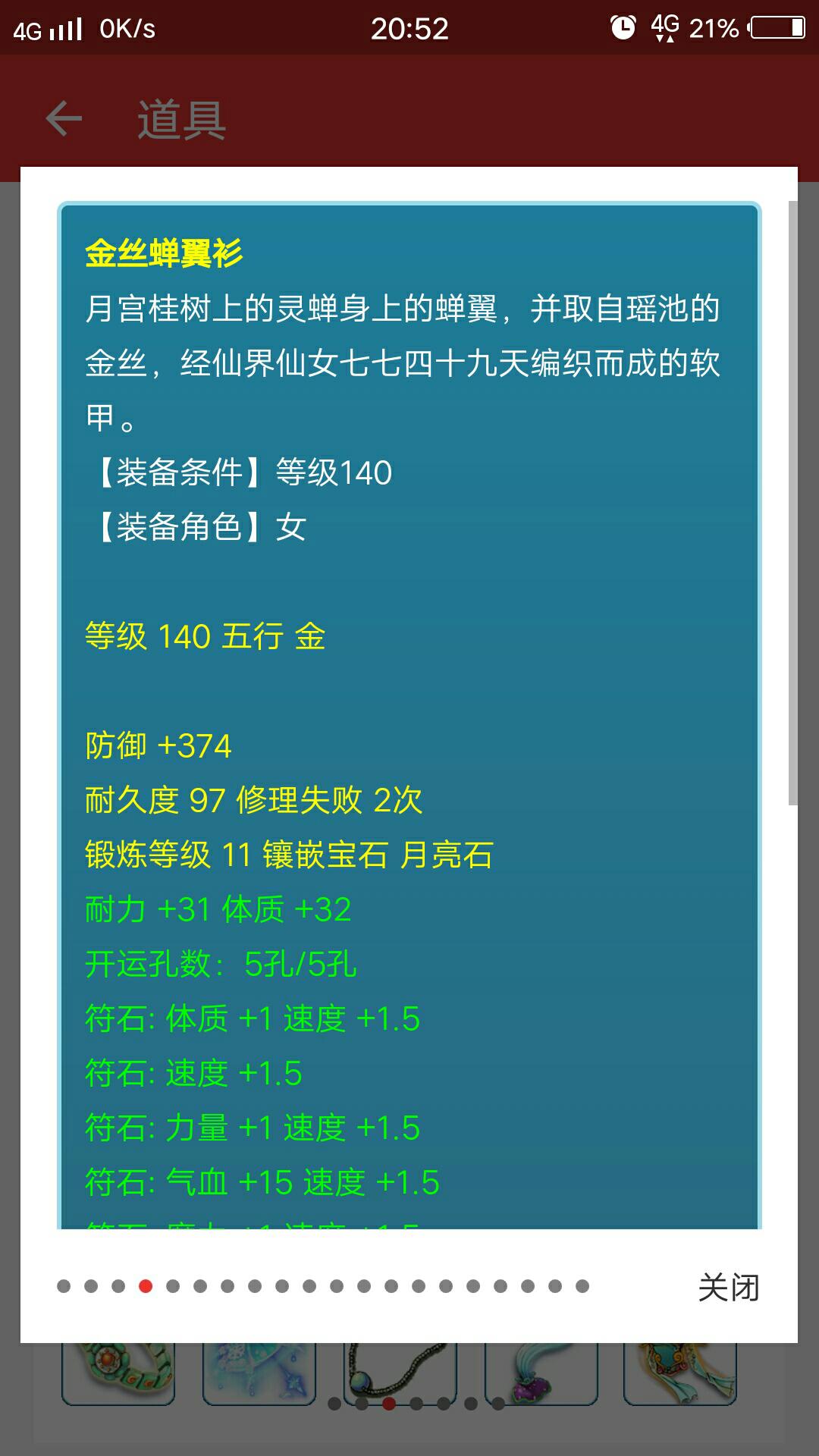819x1456 pixels.
Task: Jump to the first page indicator dot
Action: tap(64, 1286)
